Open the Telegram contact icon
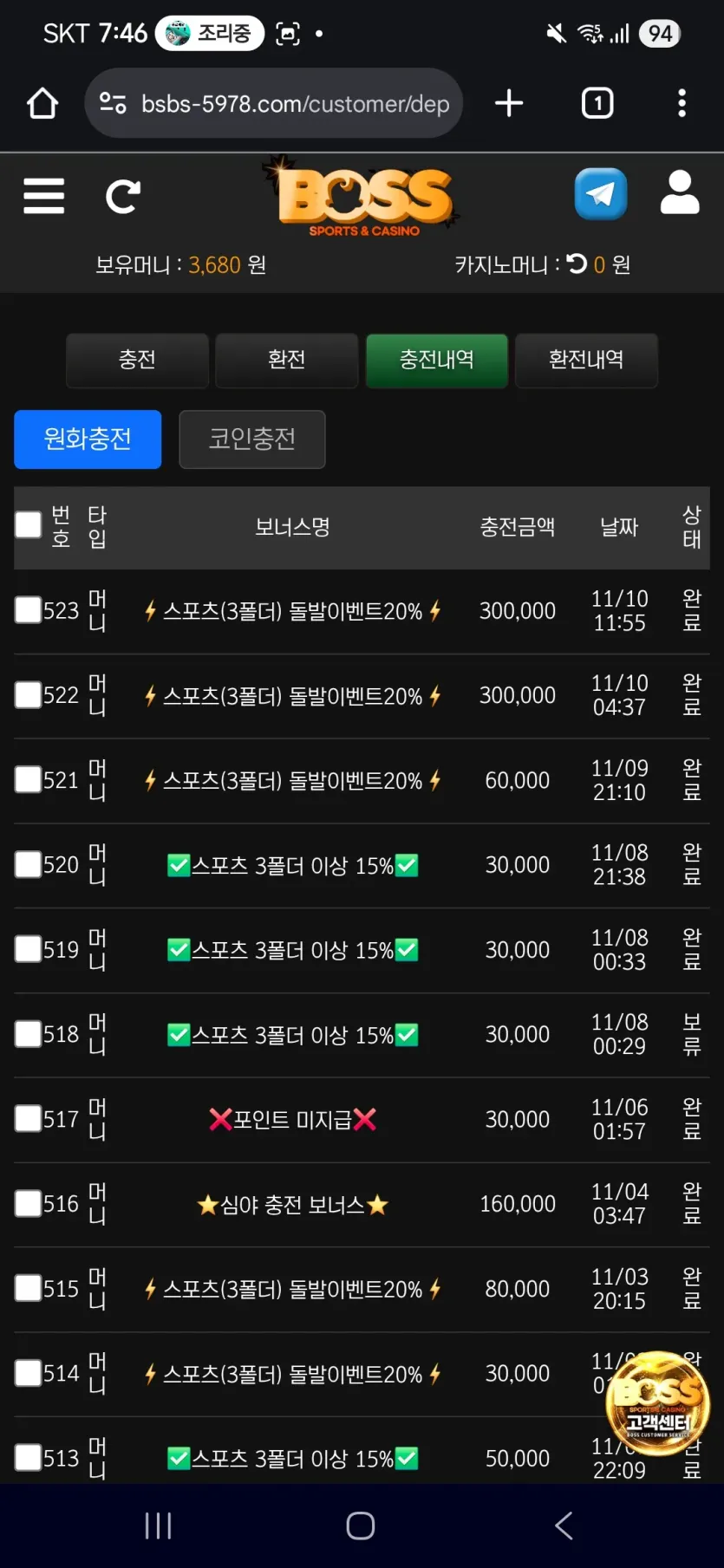724x1568 pixels. [x=601, y=194]
